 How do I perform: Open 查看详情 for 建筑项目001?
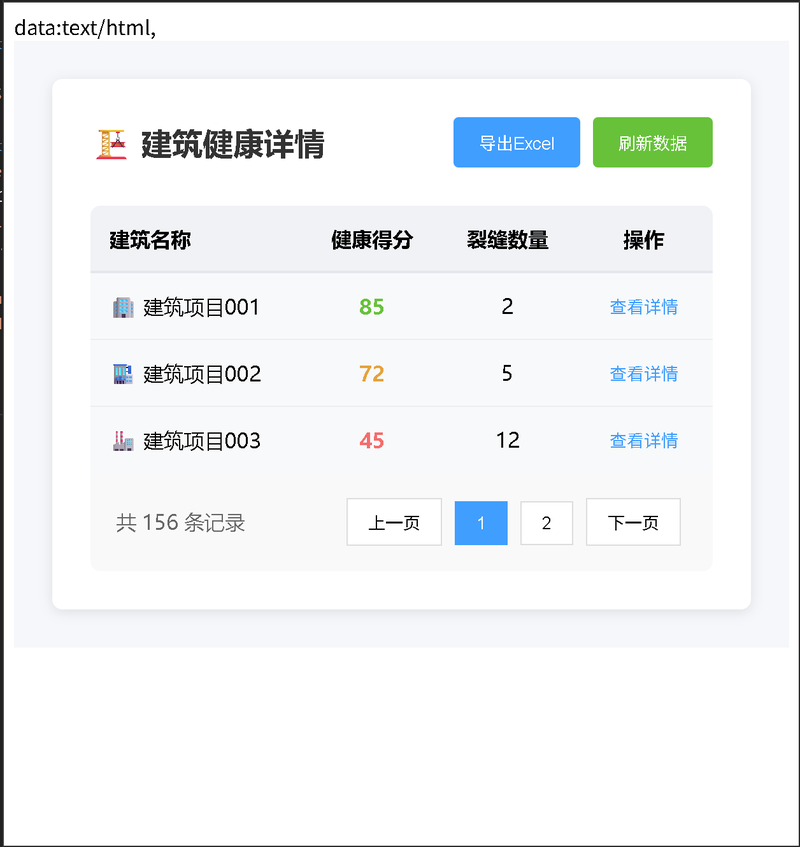pos(644,307)
